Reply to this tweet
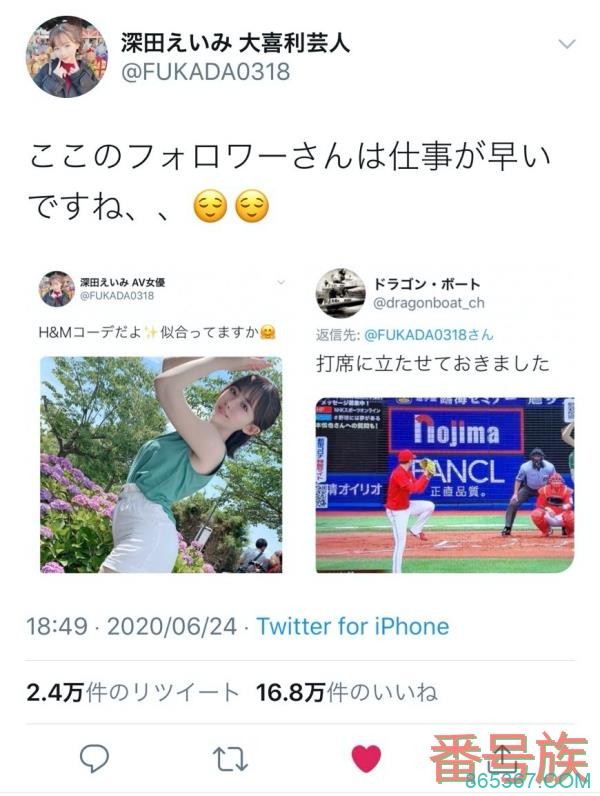Viewport: 600px width, 796px height. [94, 759]
